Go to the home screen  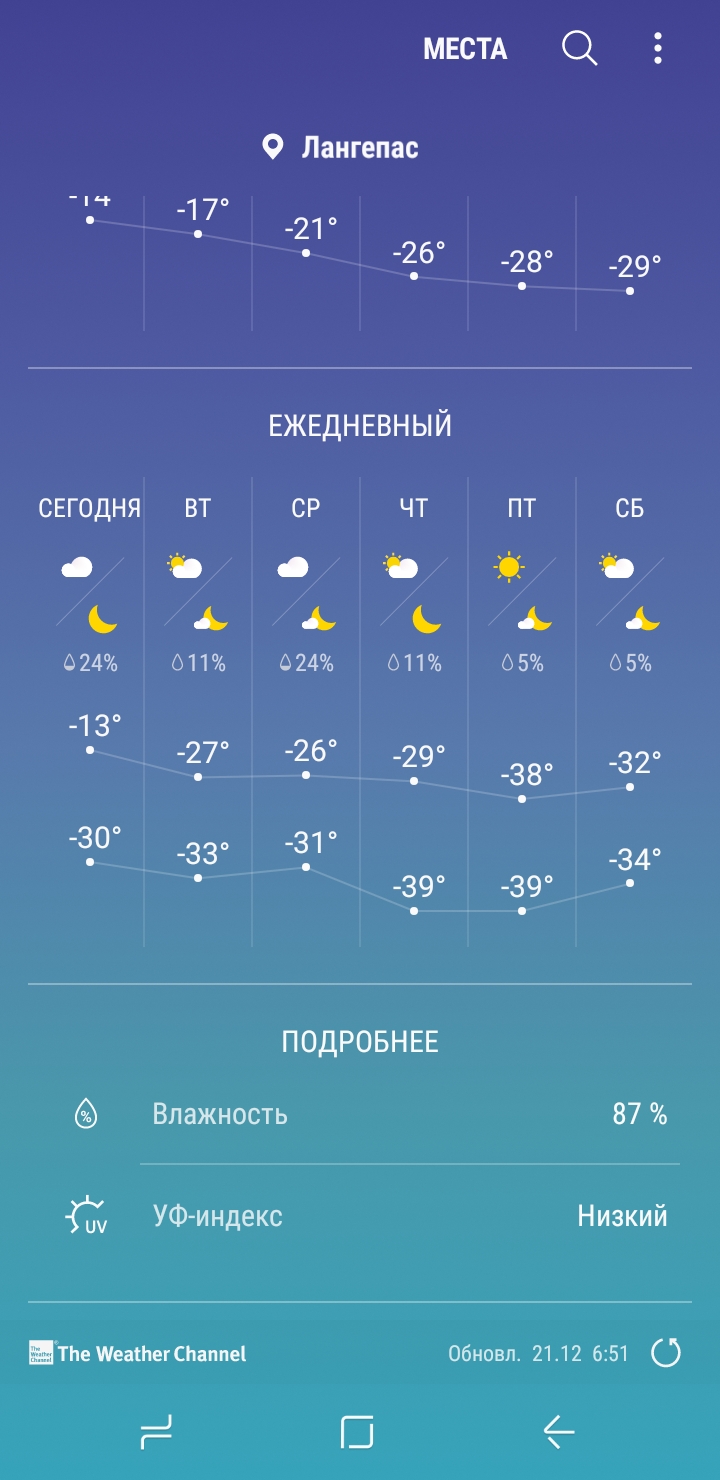pyautogui.click(x=357, y=1432)
